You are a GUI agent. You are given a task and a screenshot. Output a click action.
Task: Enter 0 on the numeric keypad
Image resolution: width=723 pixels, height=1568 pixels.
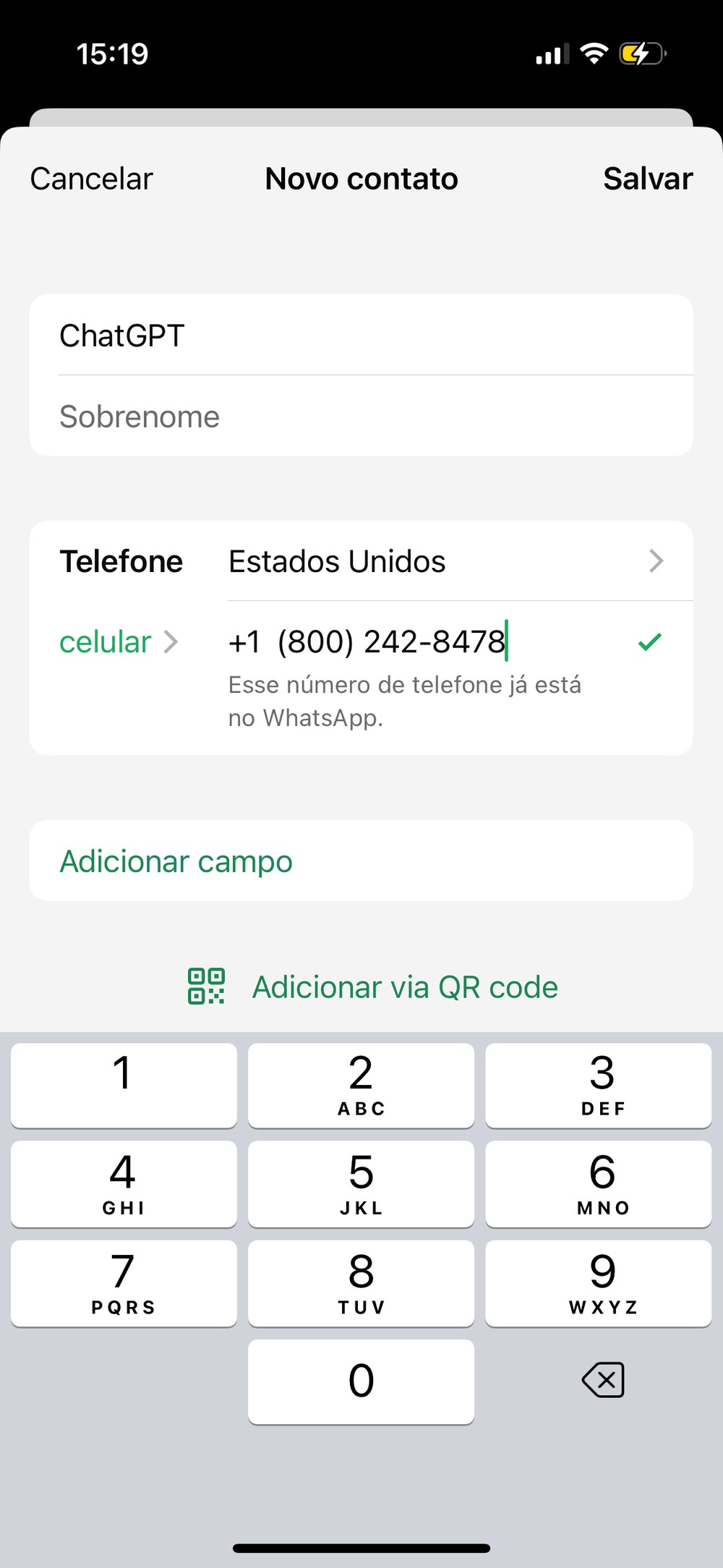[361, 1381]
